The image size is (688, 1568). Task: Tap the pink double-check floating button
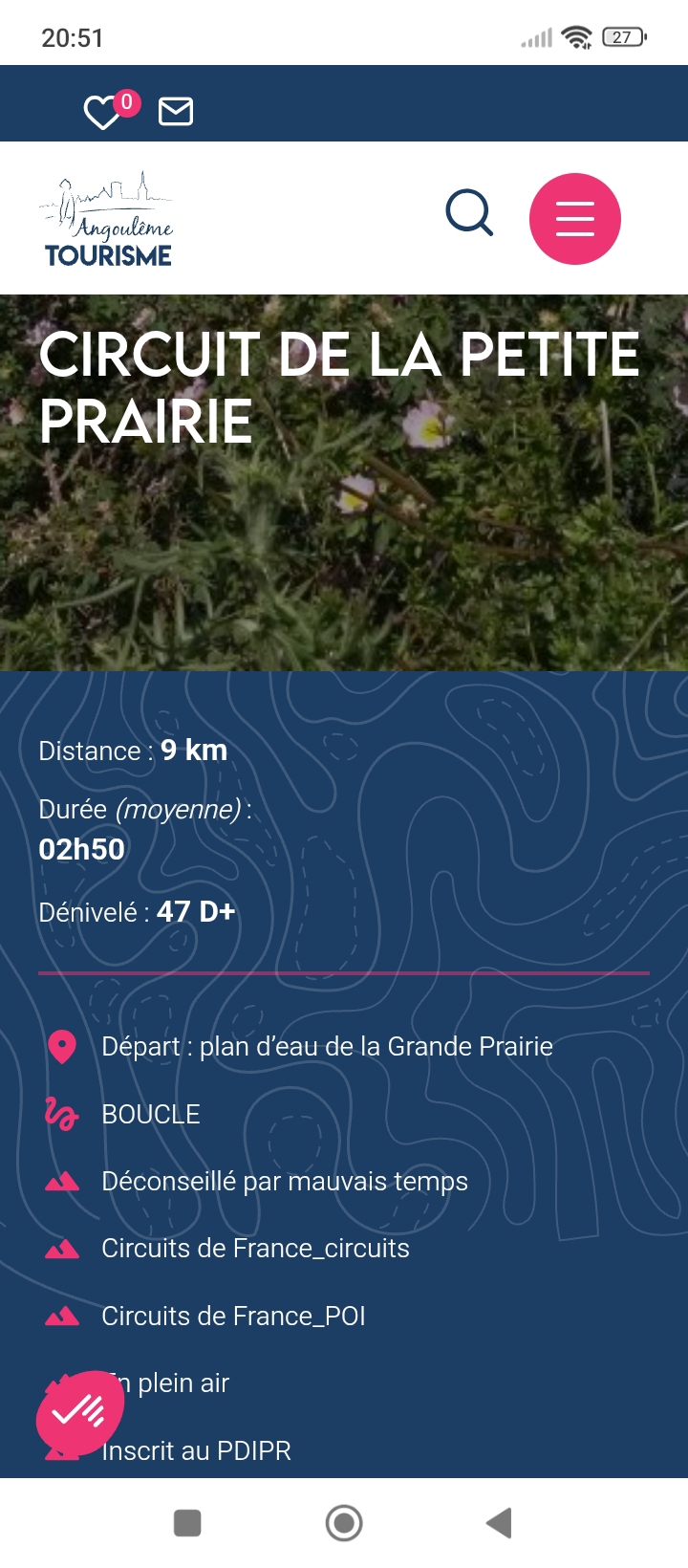pos(79,1412)
